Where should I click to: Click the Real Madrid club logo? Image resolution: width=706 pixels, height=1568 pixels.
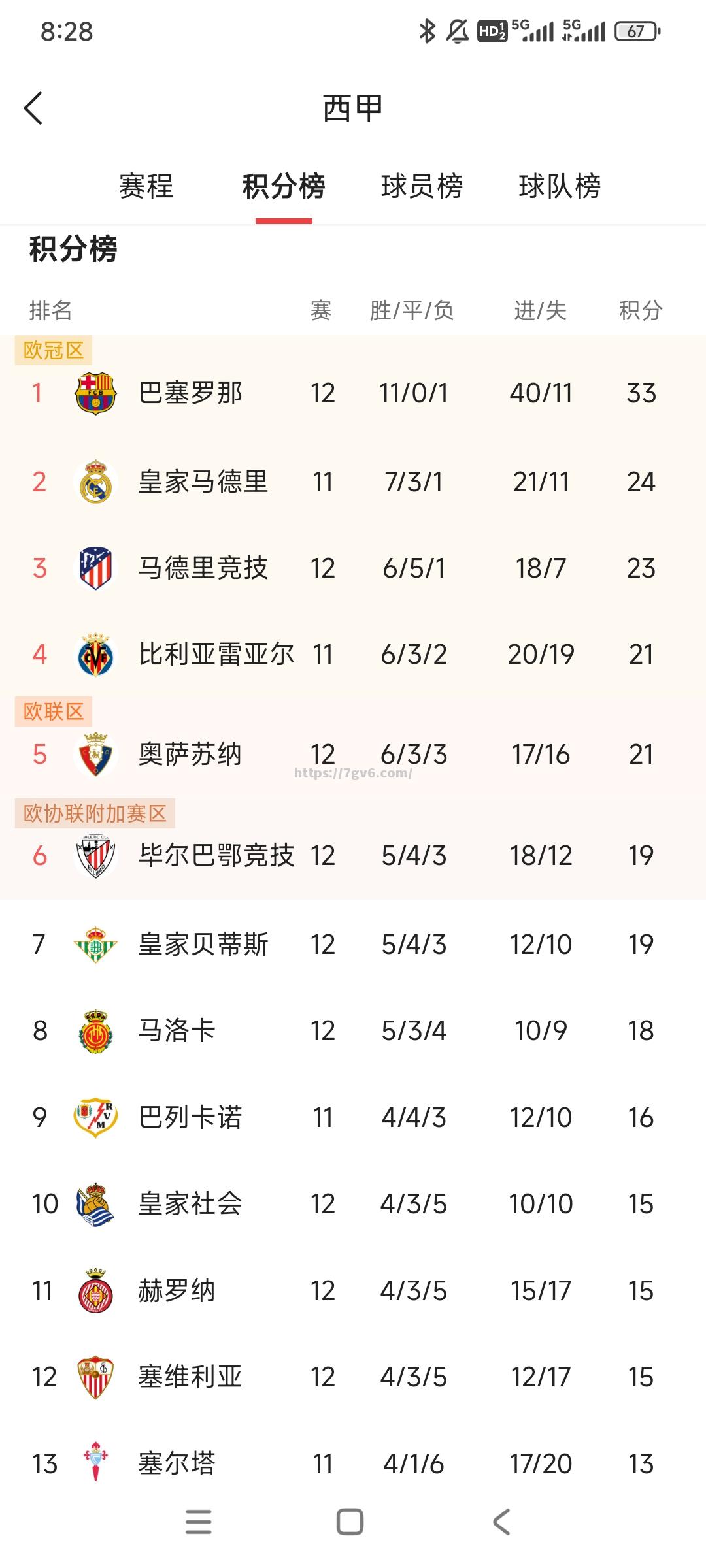tap(95, 482)
